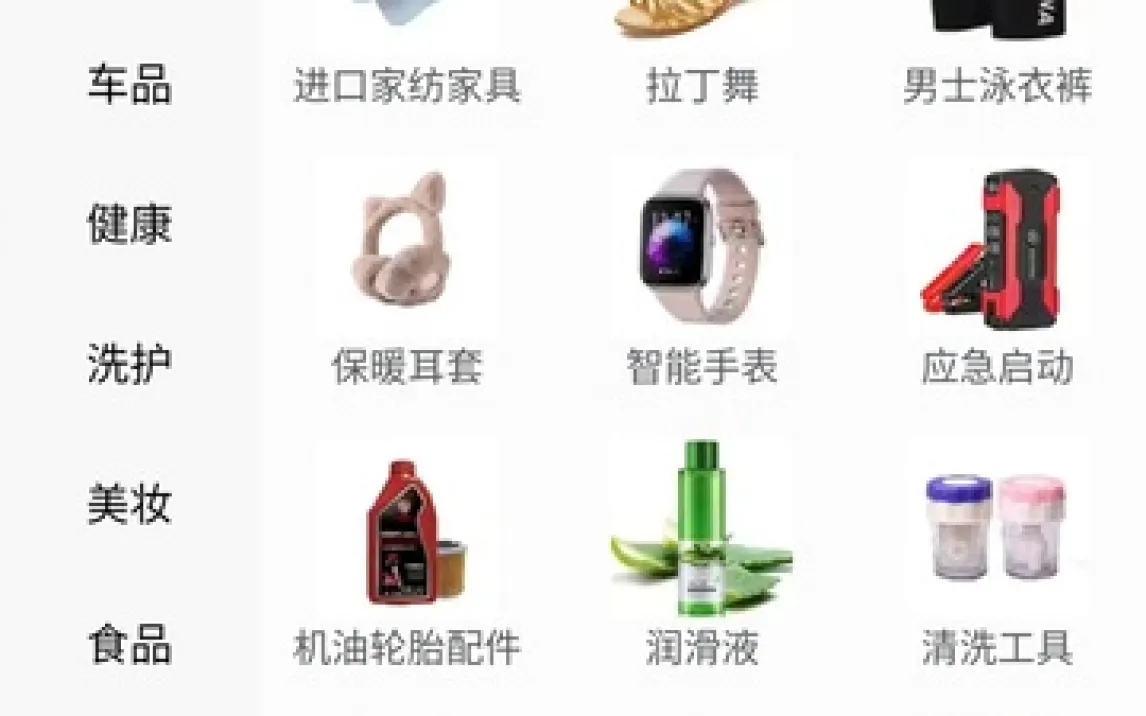View the 智能手表 category
1146x716 pixels.
coord(702,280)
